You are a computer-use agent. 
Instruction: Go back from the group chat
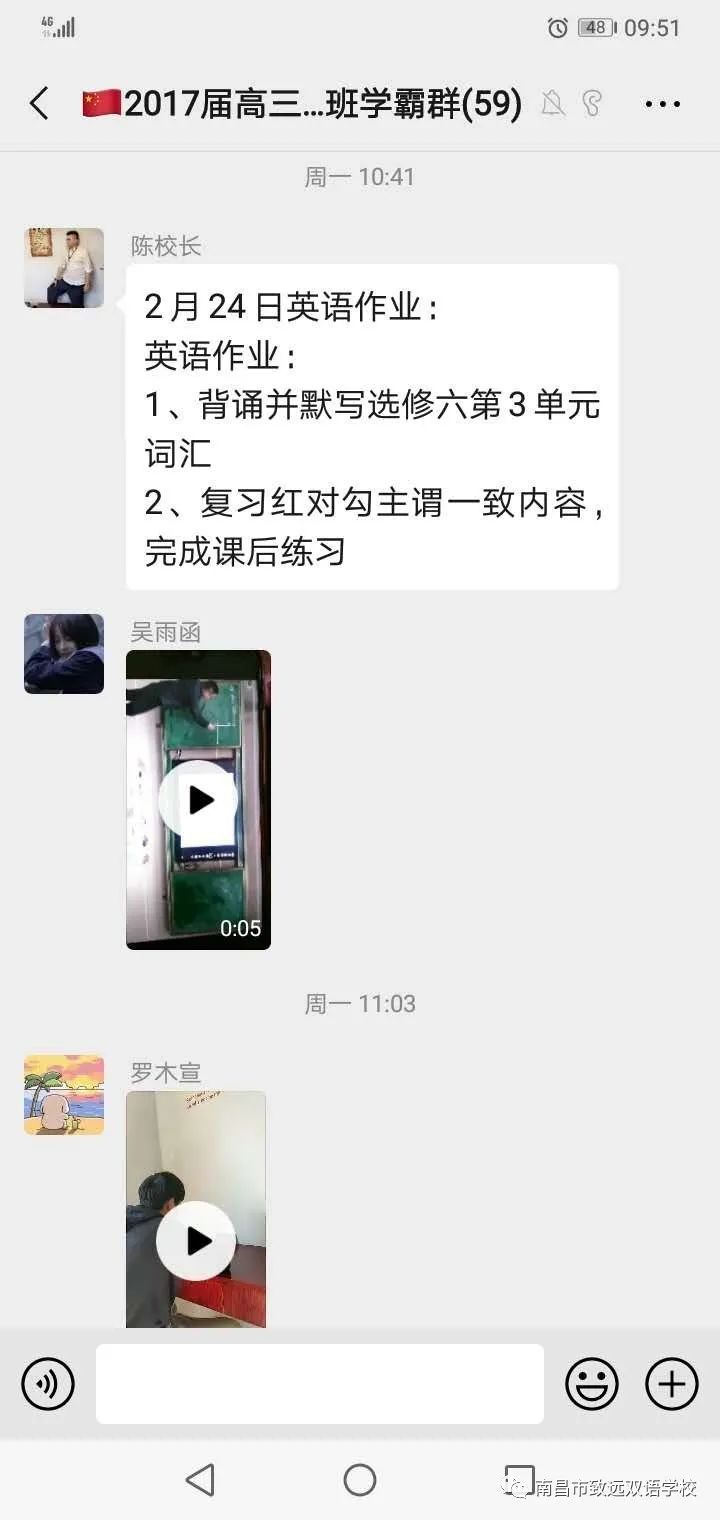point(39,104)
